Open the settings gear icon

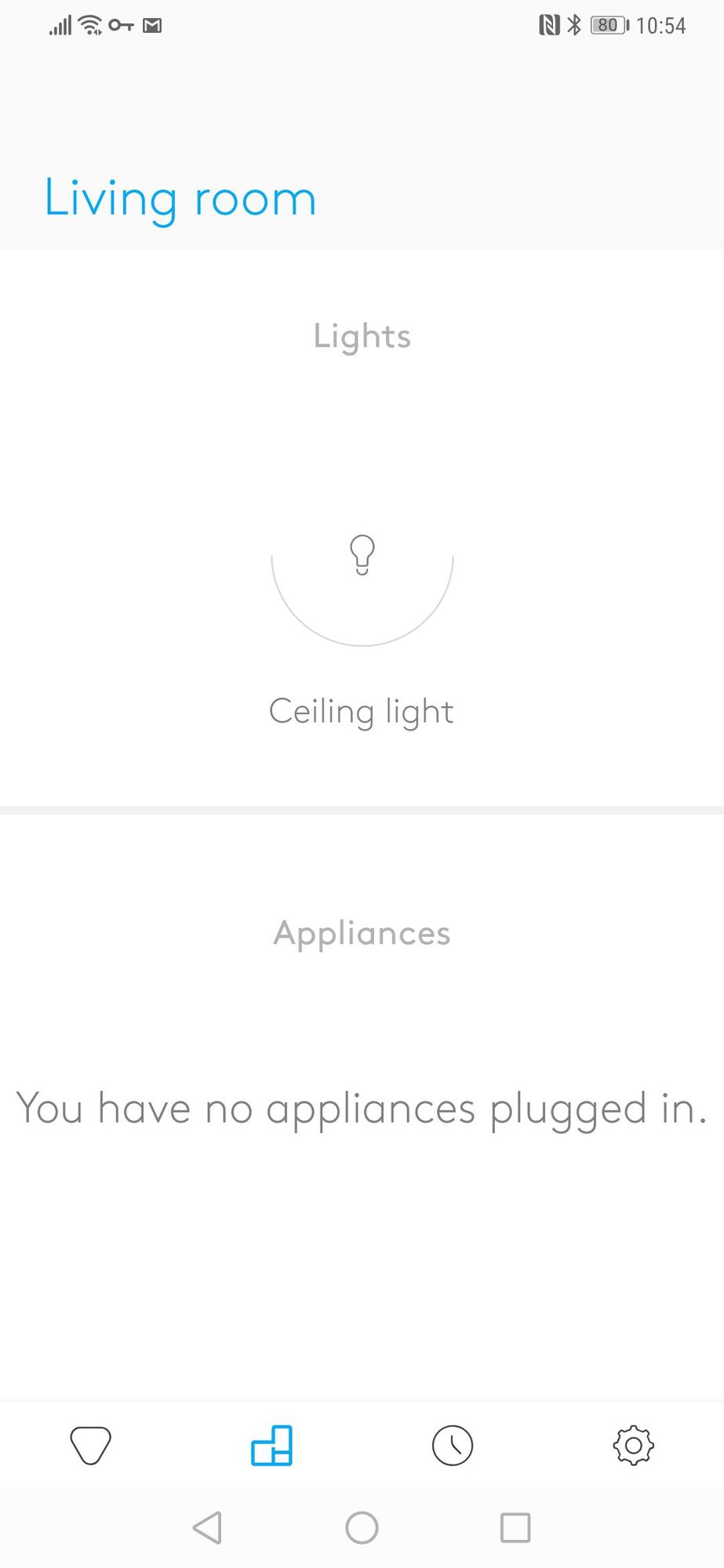(x=632, y=1446)
